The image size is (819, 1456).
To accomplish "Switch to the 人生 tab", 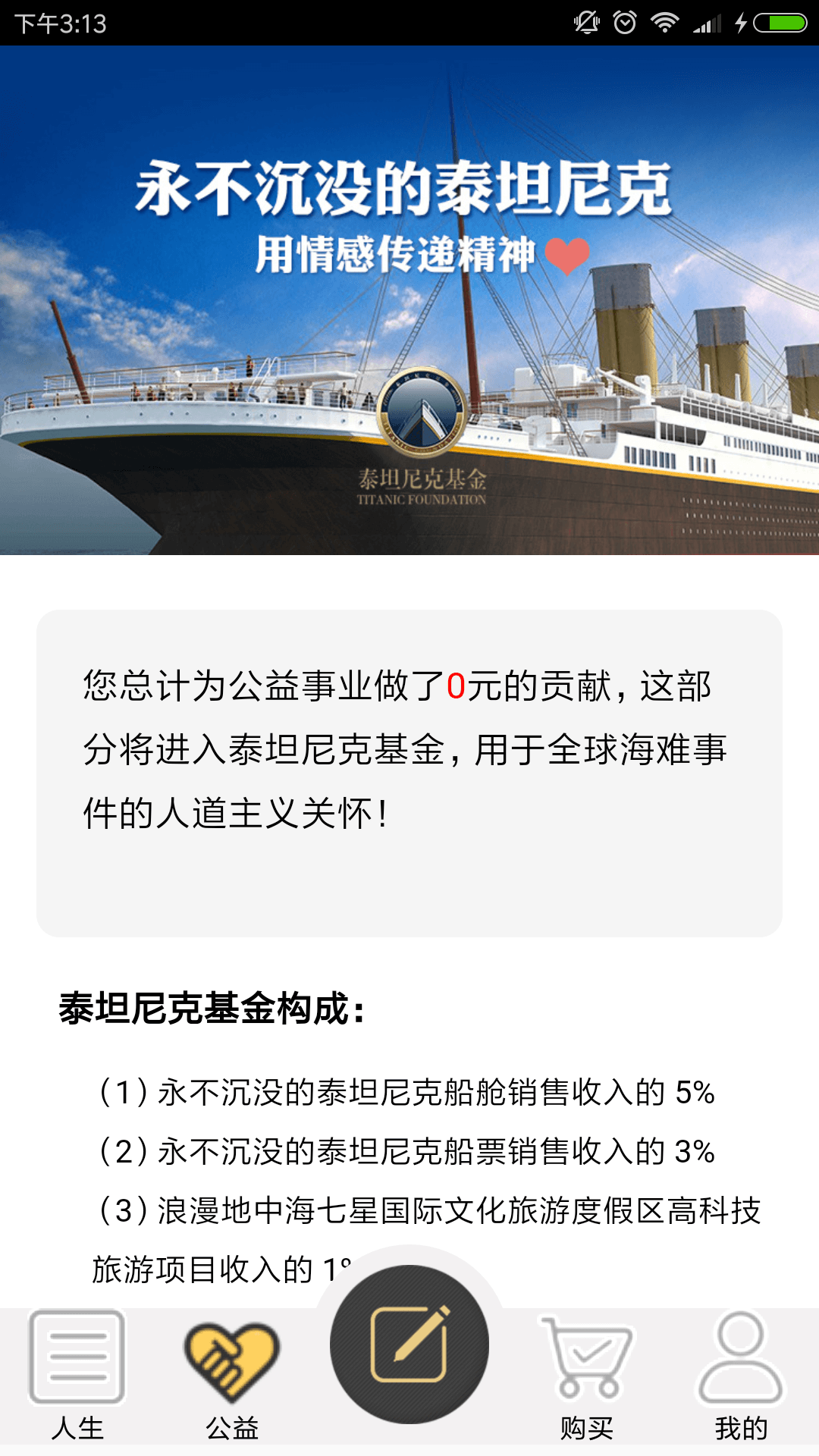I will 77,1374.
